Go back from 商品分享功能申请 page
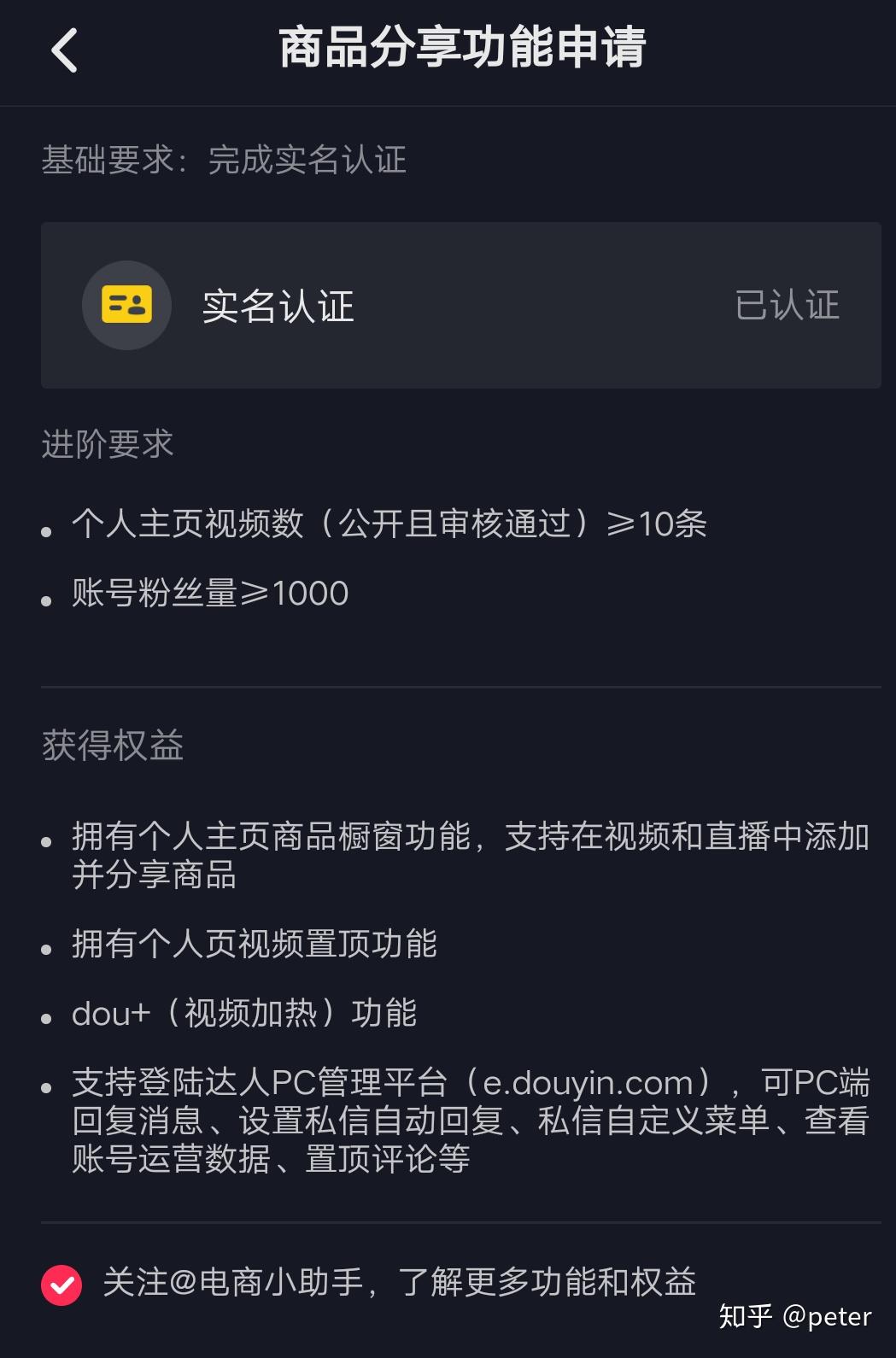 coord(65,50)
